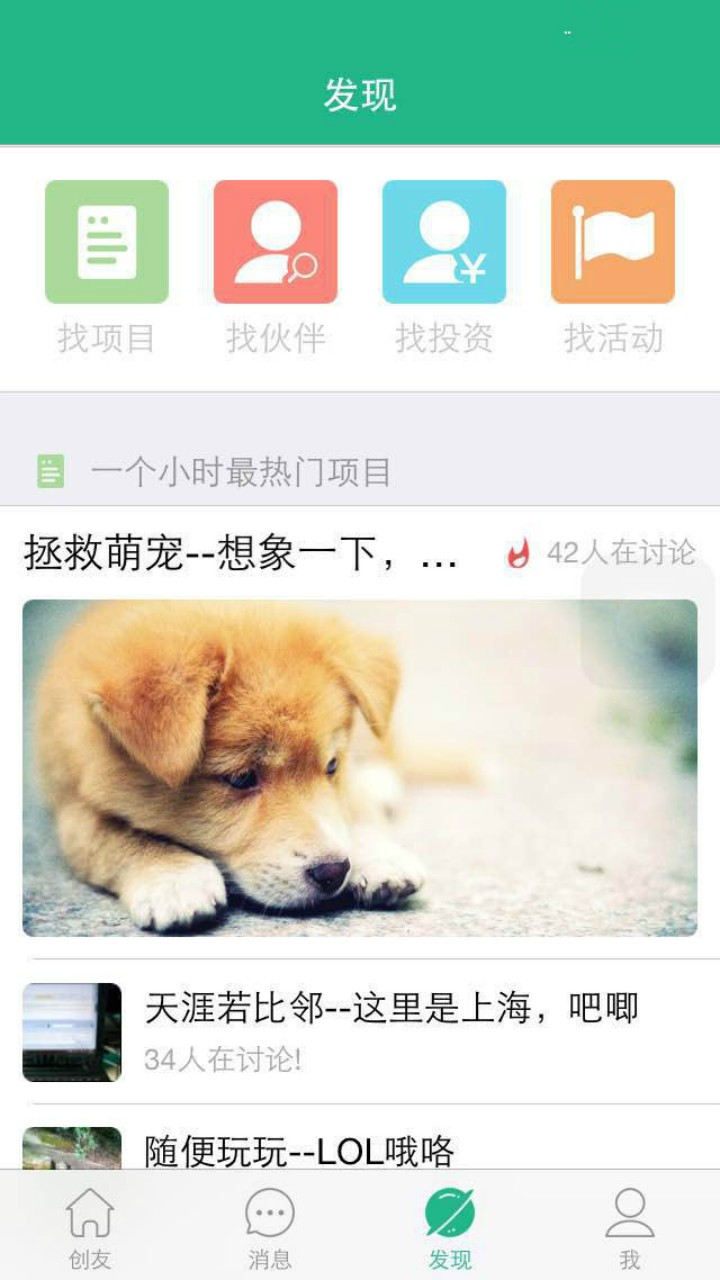Select the 找投资 investment icon
The height and width of the screenshot is (1280, 720).
click(x=443, y=242)
